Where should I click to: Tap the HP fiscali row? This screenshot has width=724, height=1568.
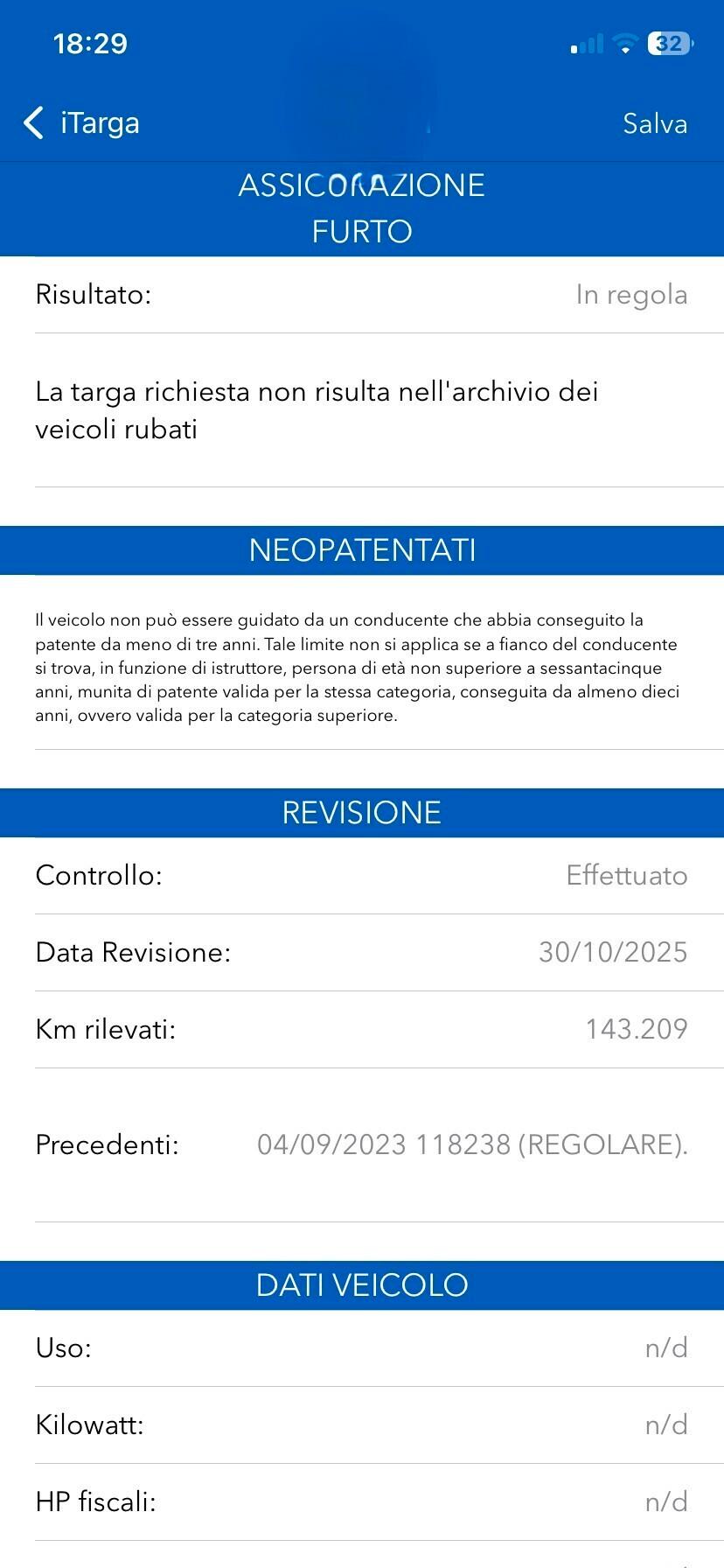click(x=362, y=1501)
